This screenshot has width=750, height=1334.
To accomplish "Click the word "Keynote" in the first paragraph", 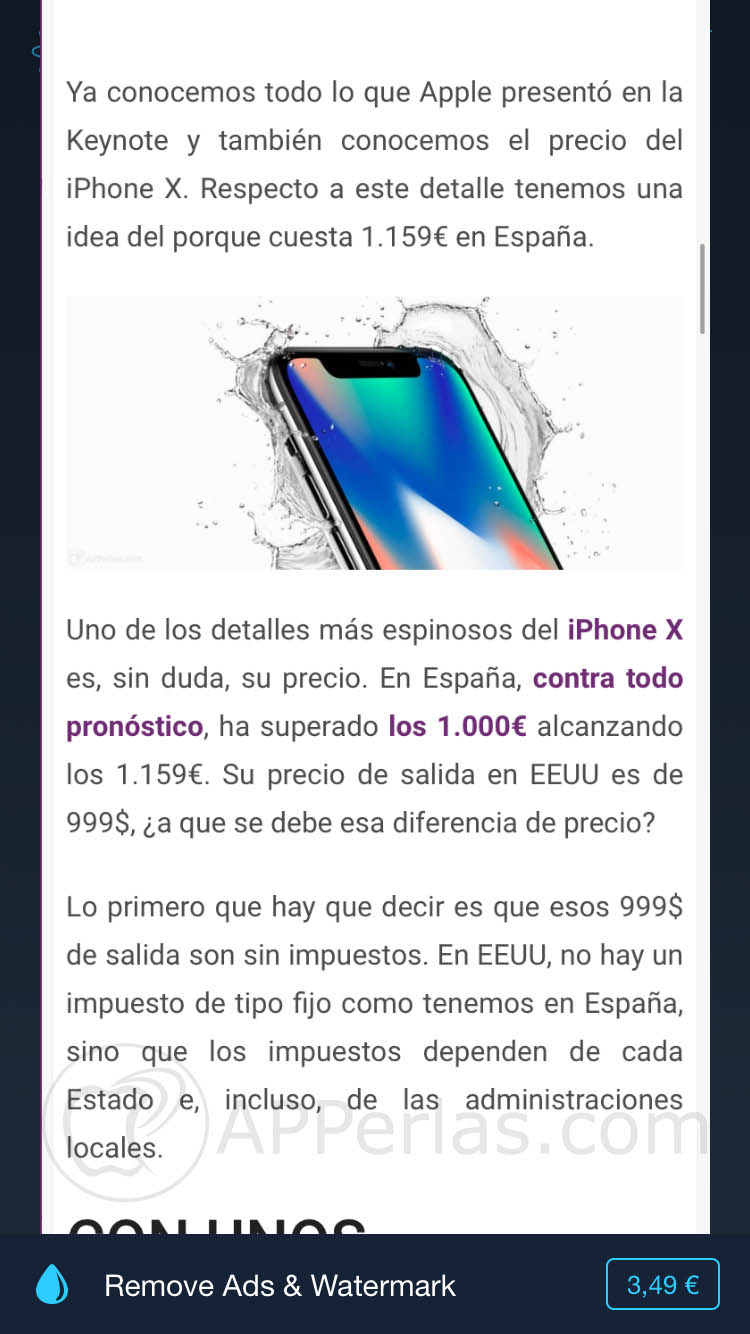I will pos(118,140).
